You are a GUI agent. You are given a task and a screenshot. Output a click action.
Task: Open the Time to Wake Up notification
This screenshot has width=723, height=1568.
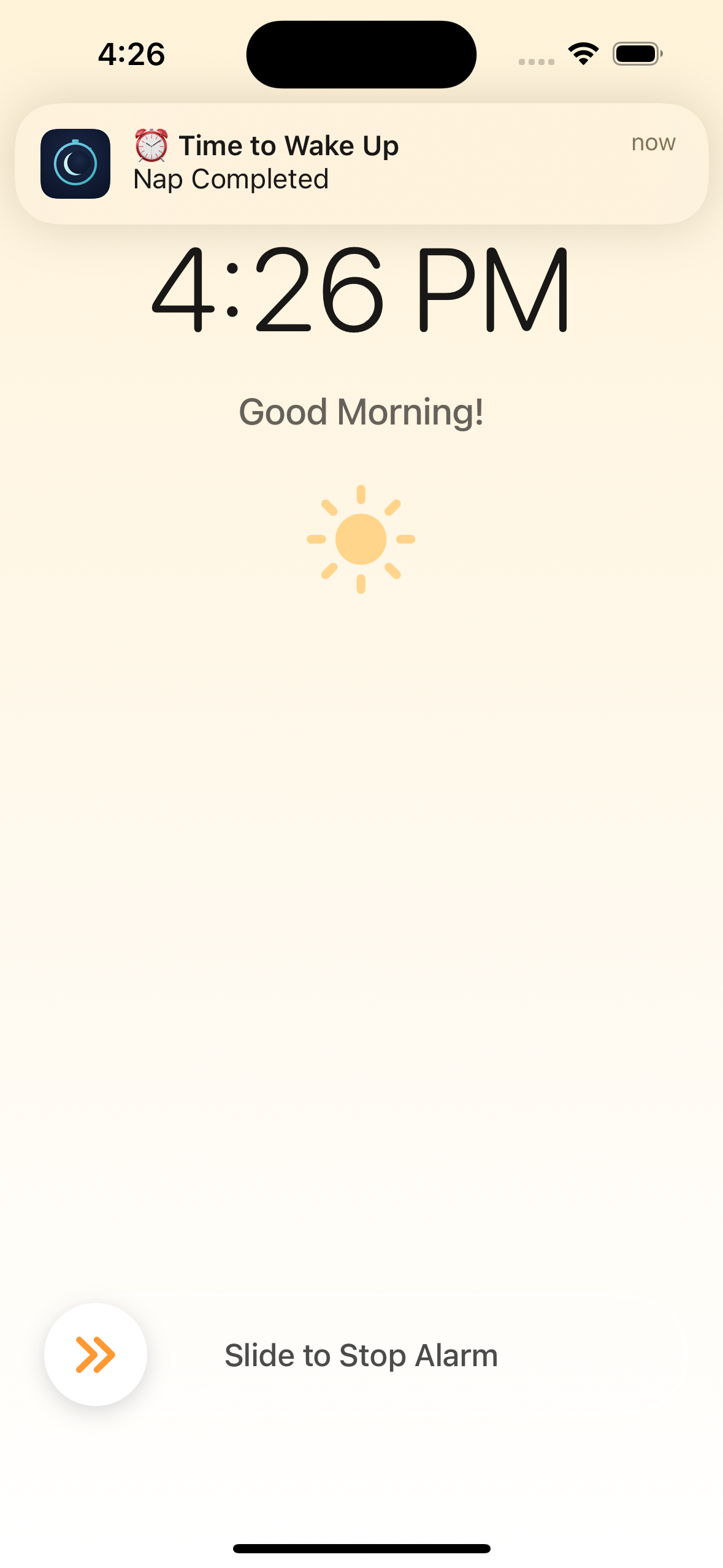[361, 163]
